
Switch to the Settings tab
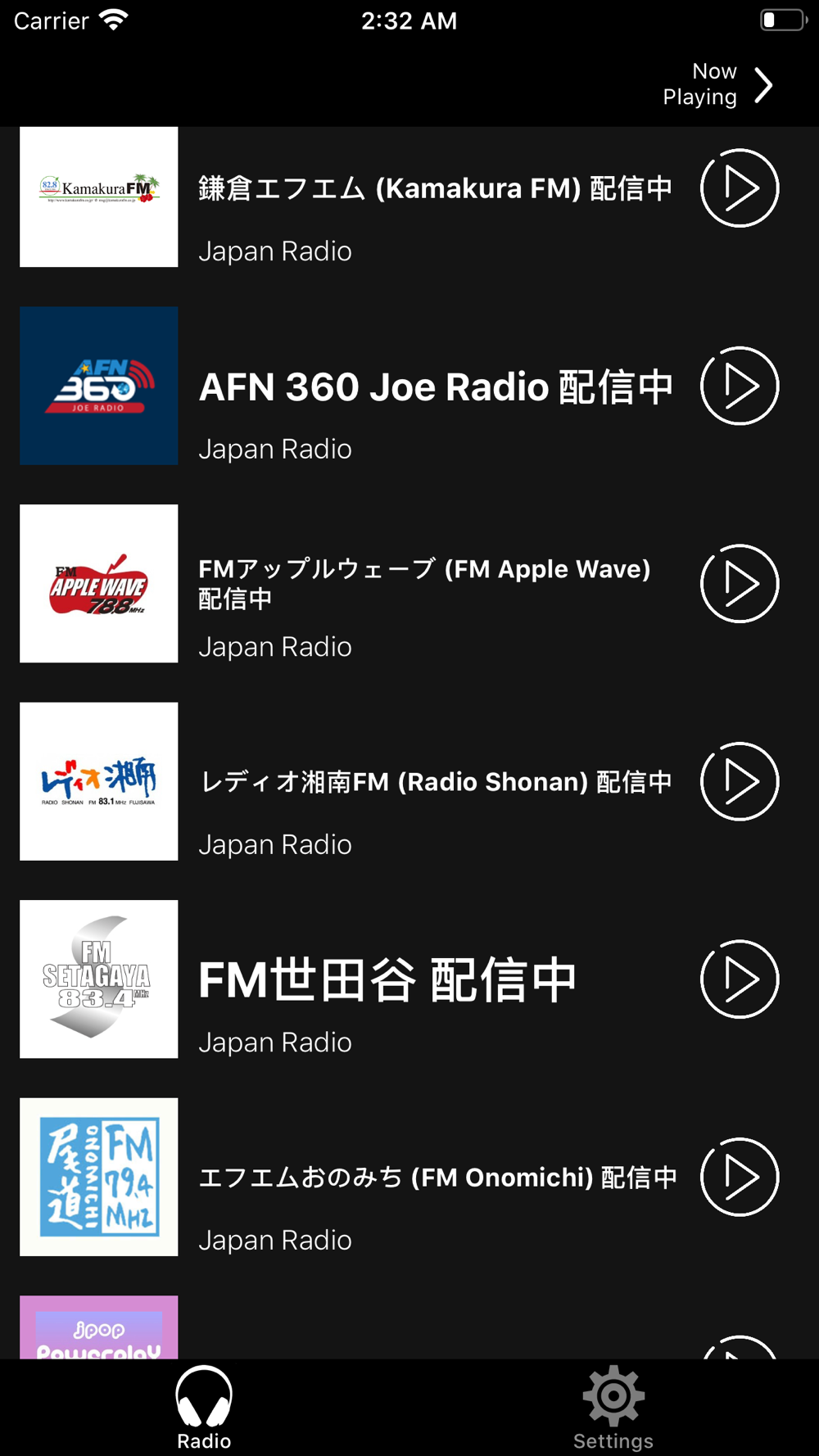[x=613, y=1408]
